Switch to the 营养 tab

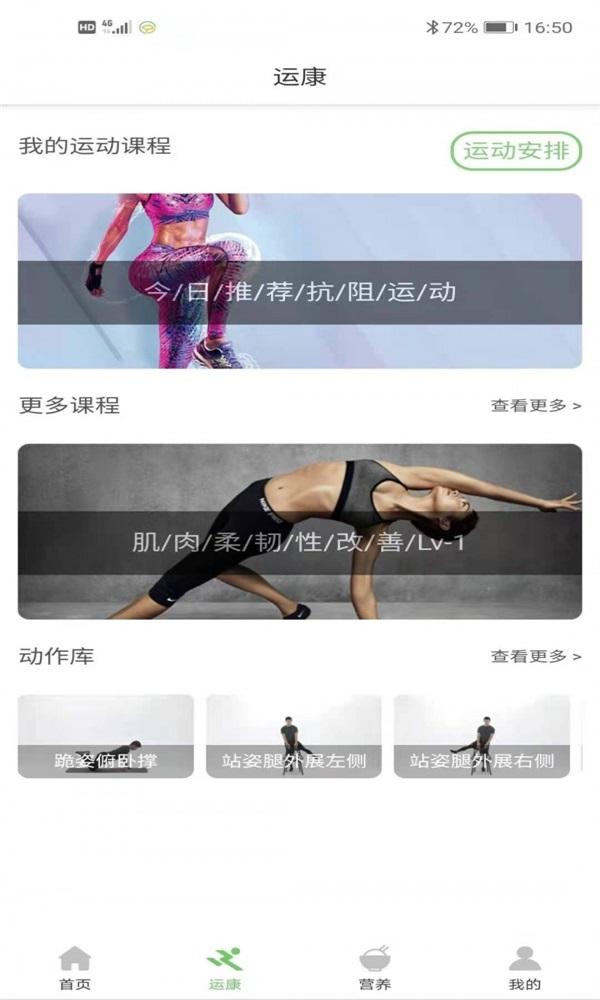375,967
